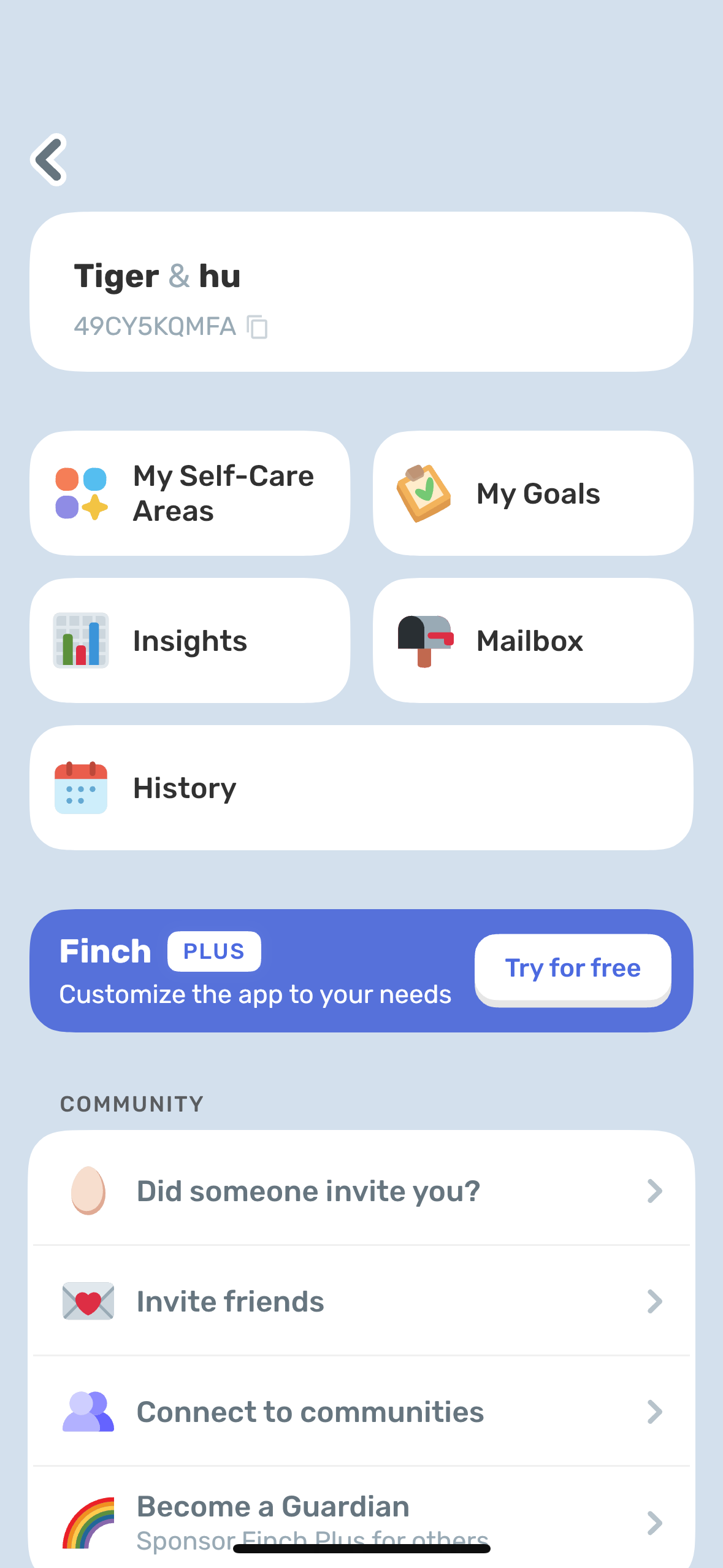This screenshot has height=1568, width=723.
Task: Select the heart envelope icon for inviting friends
Action: (x=88, y=1301)
